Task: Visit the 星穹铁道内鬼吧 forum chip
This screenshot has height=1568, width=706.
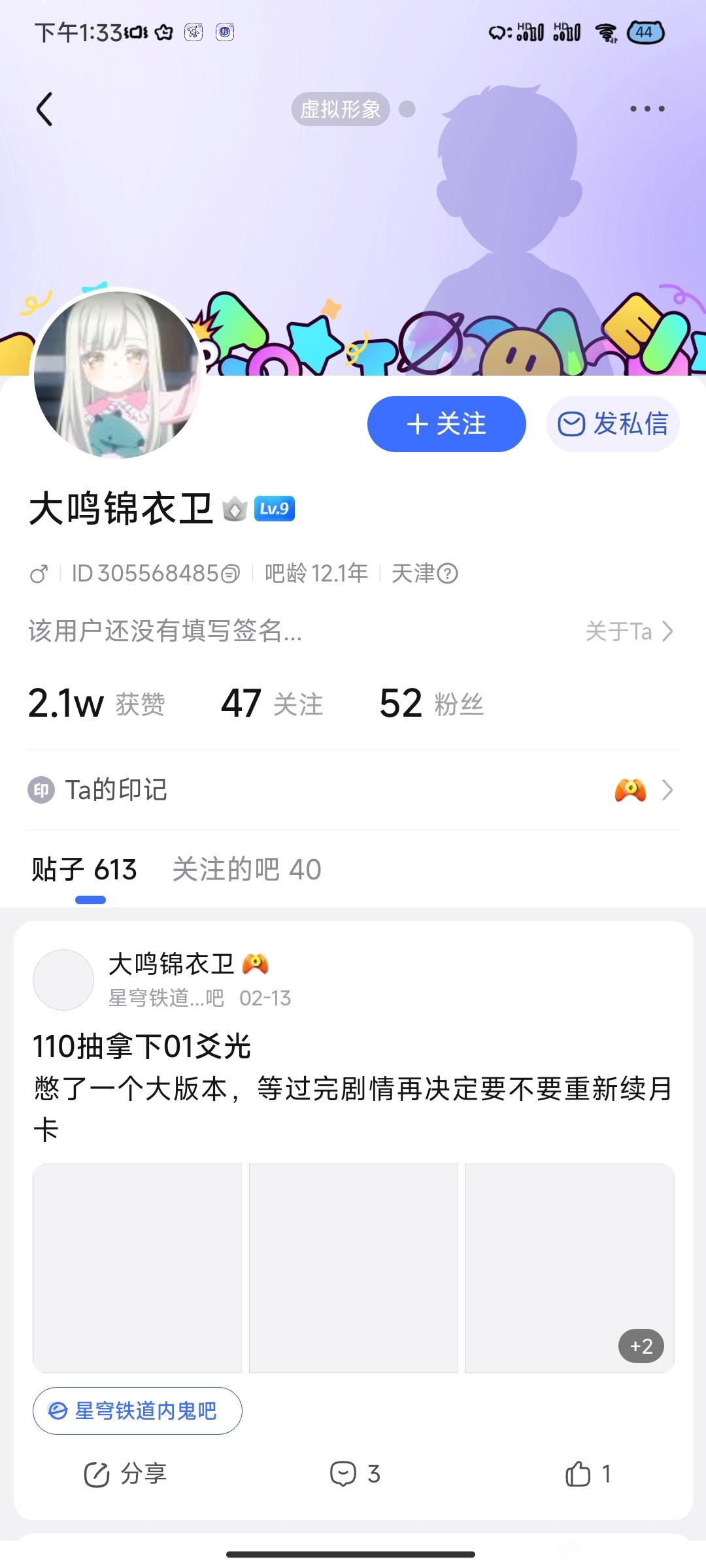Action: [137, 1411]
